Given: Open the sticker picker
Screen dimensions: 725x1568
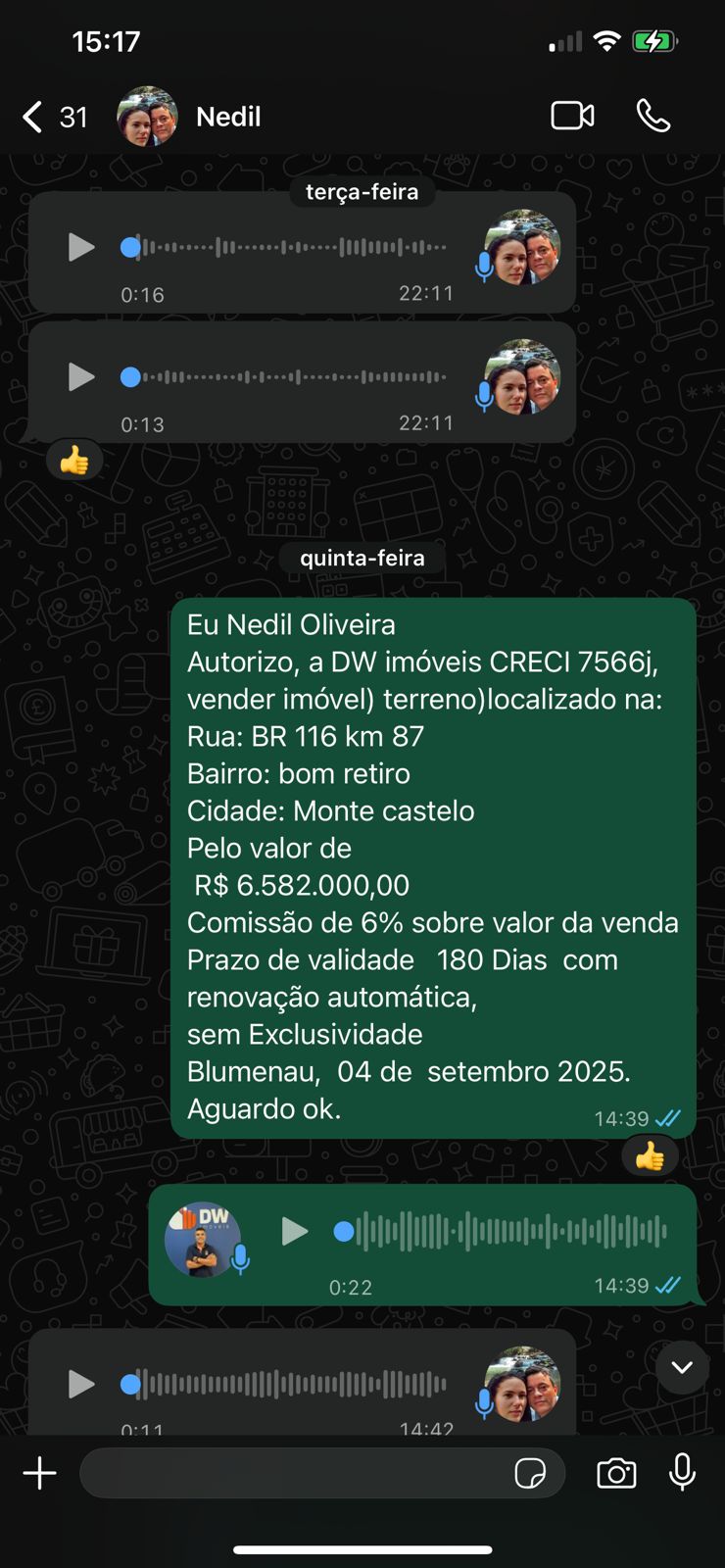Looking at the screenshot, I should pos(530,1473).
